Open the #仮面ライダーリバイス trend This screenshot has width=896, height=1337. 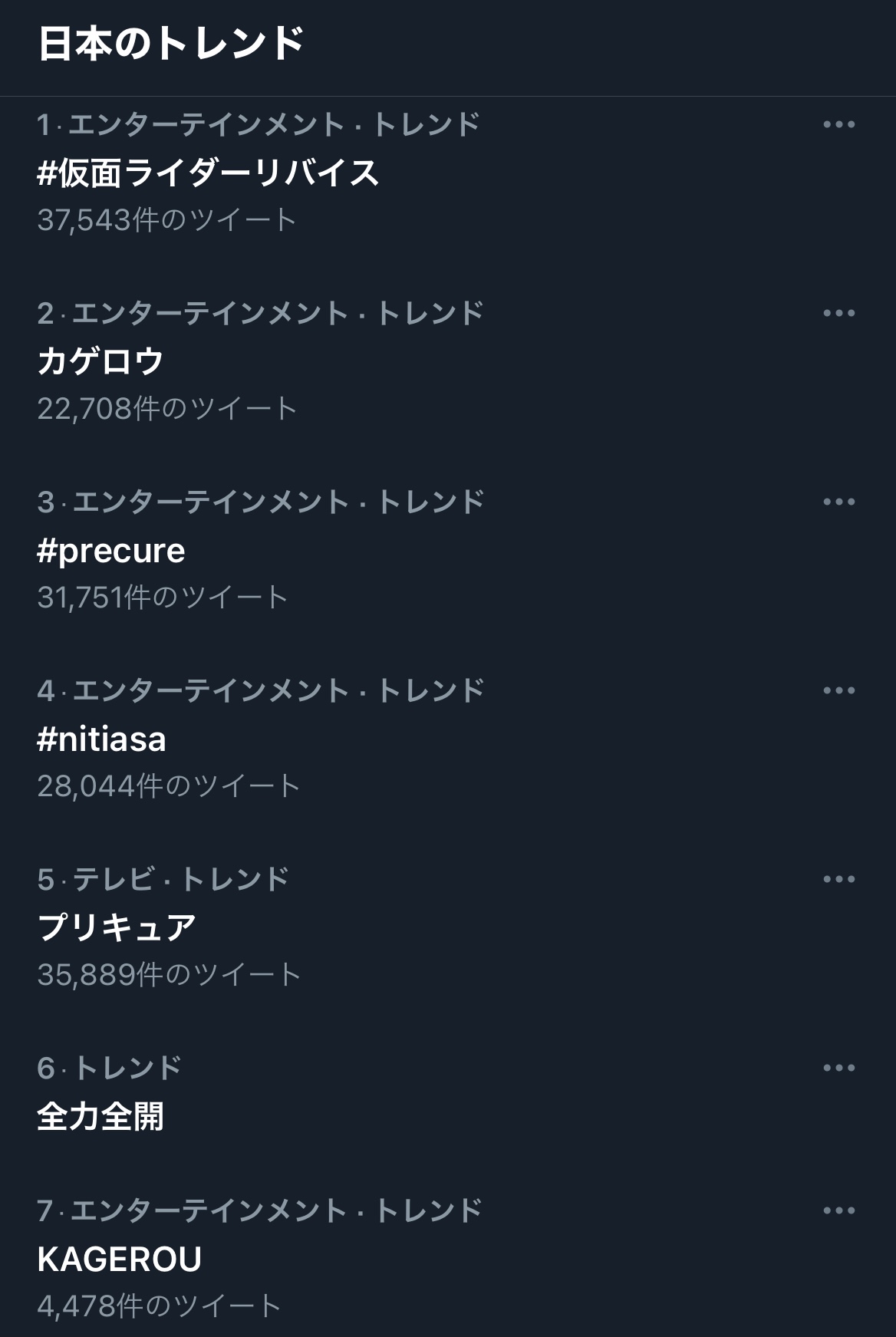click(208, 173)
